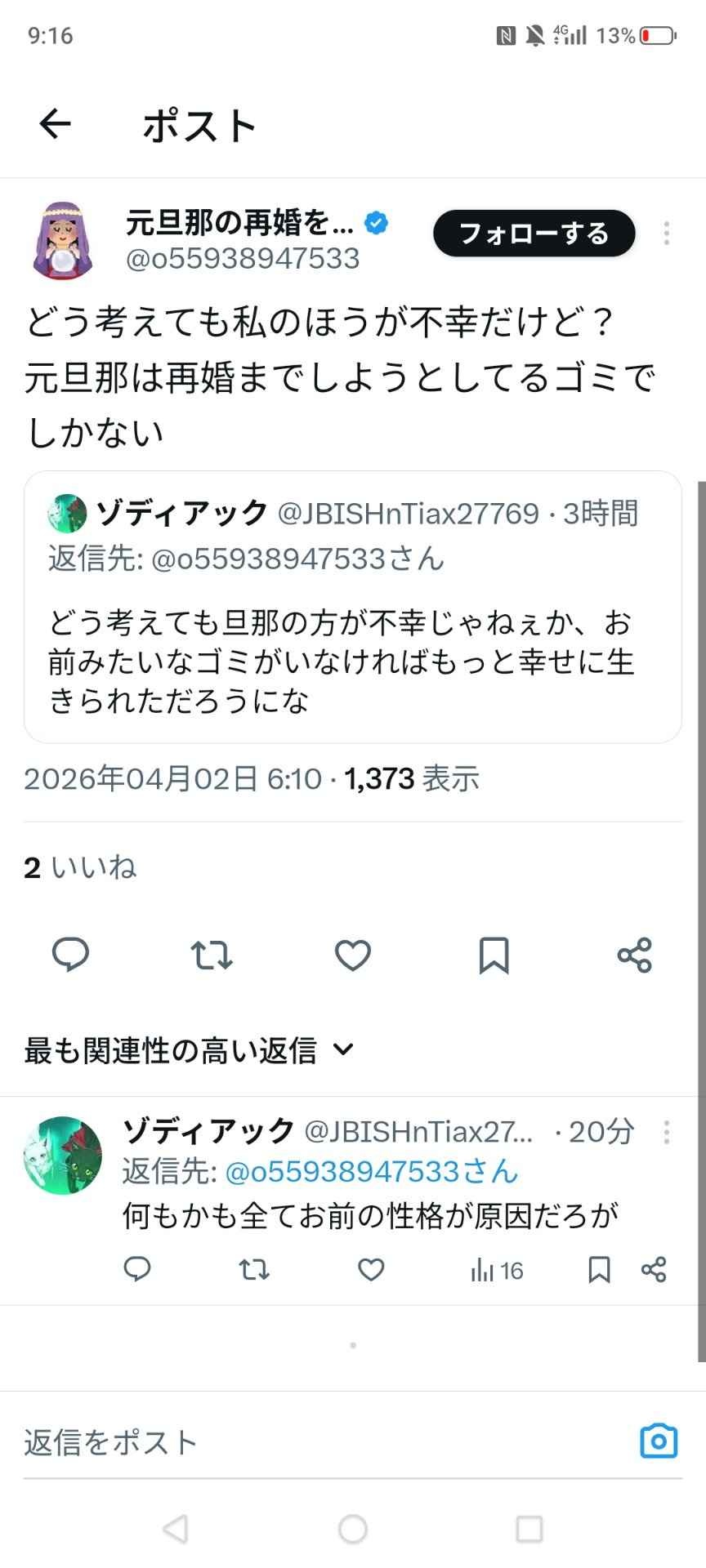Viewport: 706px width, 1568px height.
Task: Repost the main post
Action: click(212, 955)
